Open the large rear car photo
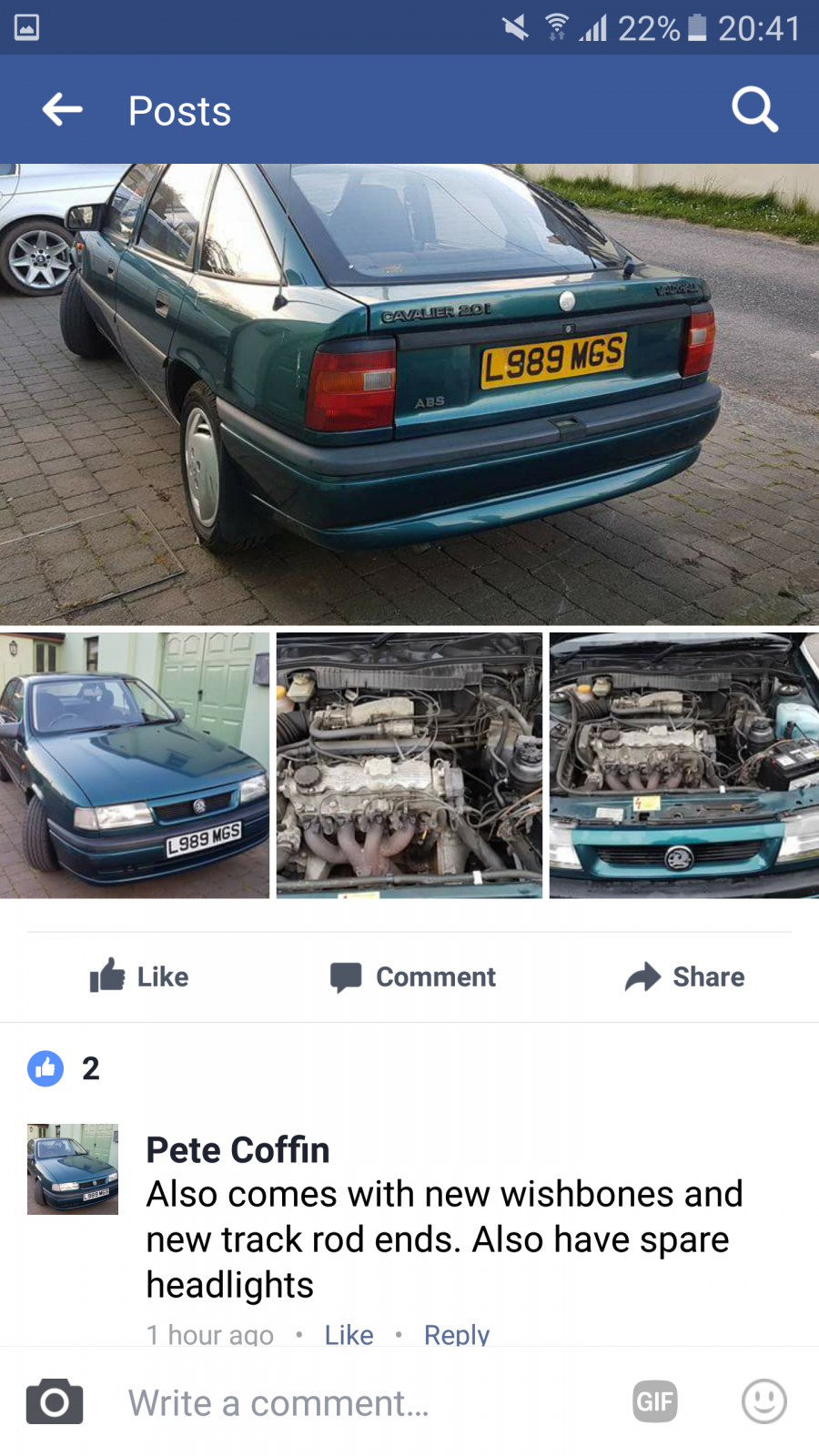 (x=409, y=394)
